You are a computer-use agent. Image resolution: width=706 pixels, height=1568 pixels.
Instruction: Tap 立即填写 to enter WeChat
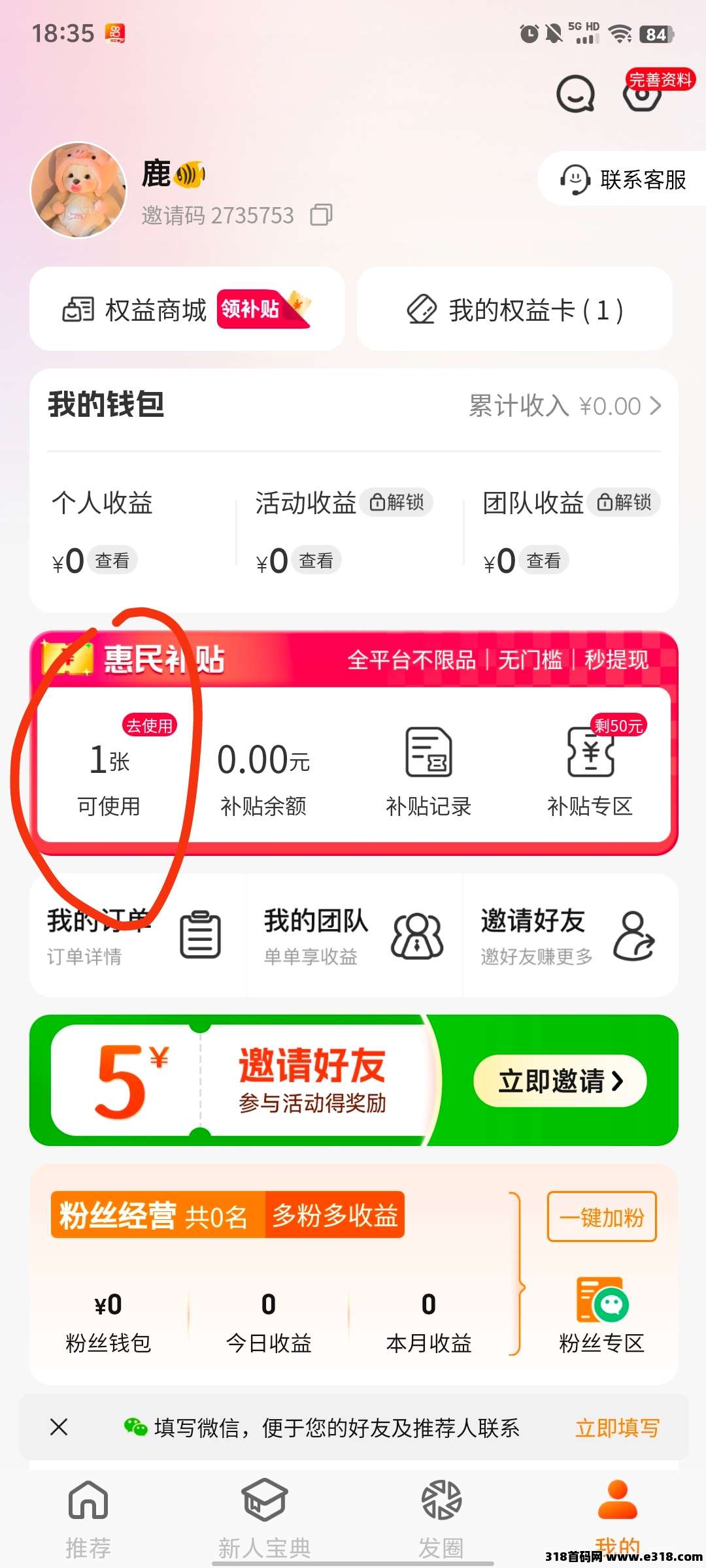(617, 1428)
